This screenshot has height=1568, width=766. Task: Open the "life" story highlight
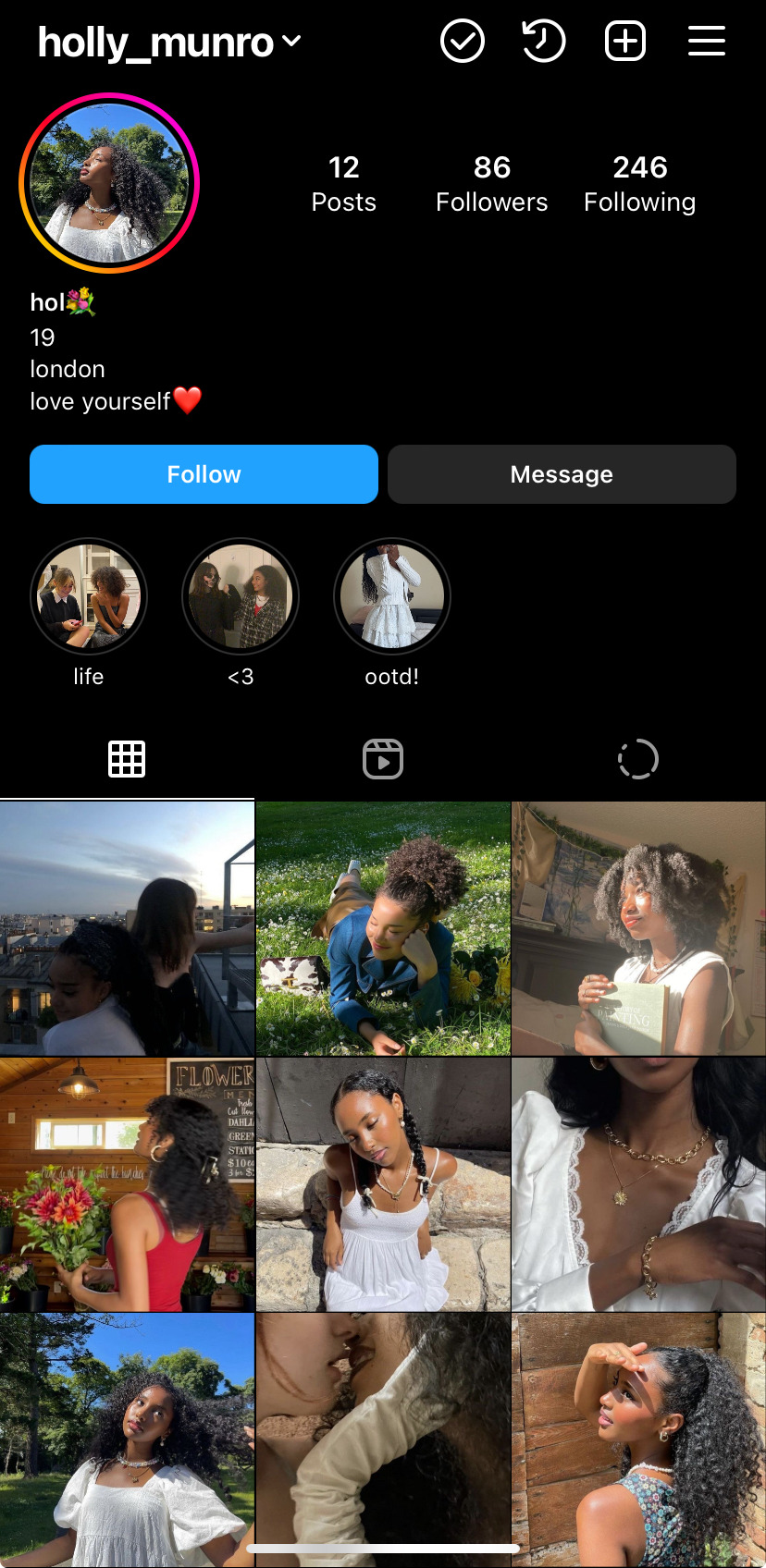[89, 596]
